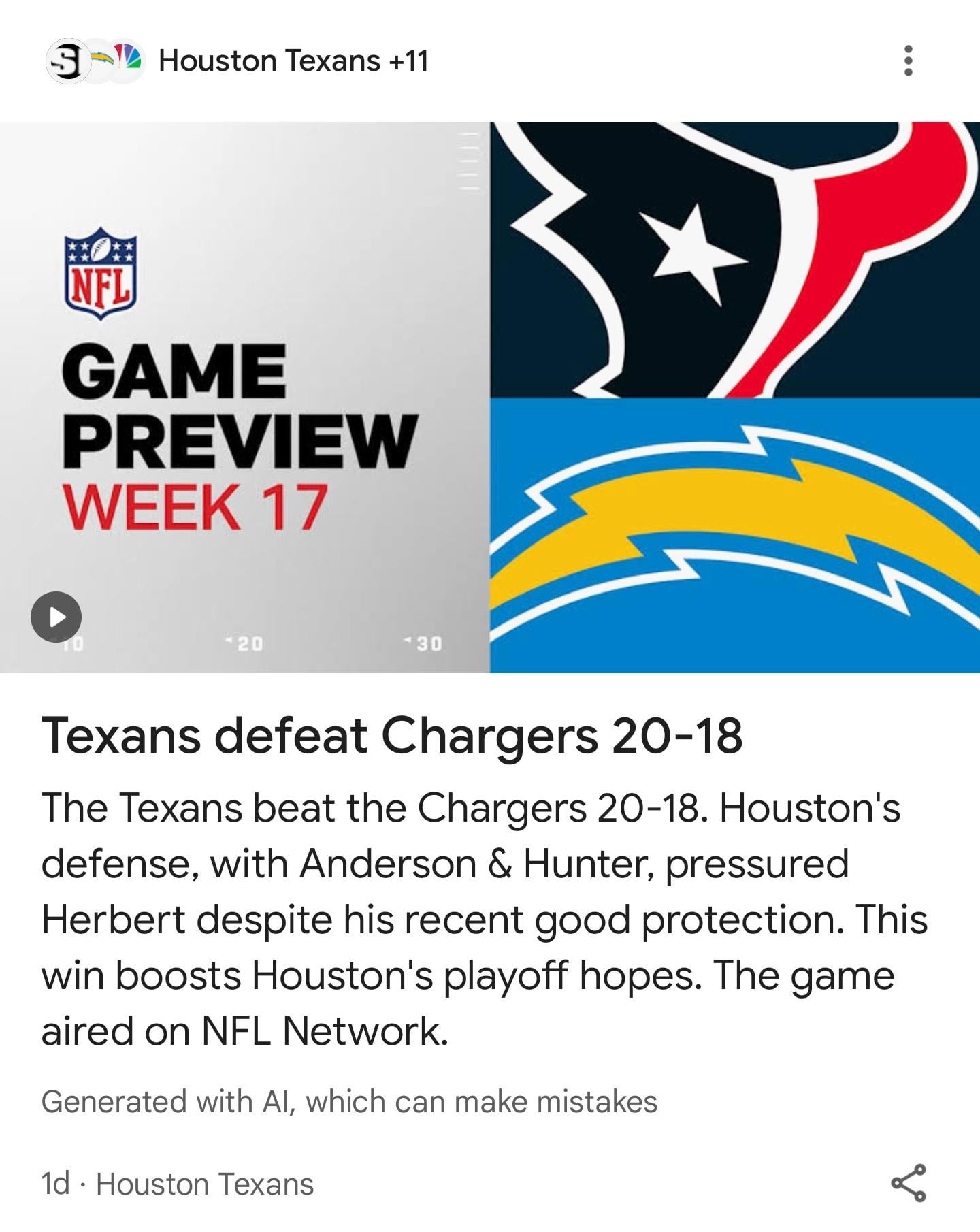Open the card's three-dot overflow menu
The image size is (980, 1232).
point(908,61)
